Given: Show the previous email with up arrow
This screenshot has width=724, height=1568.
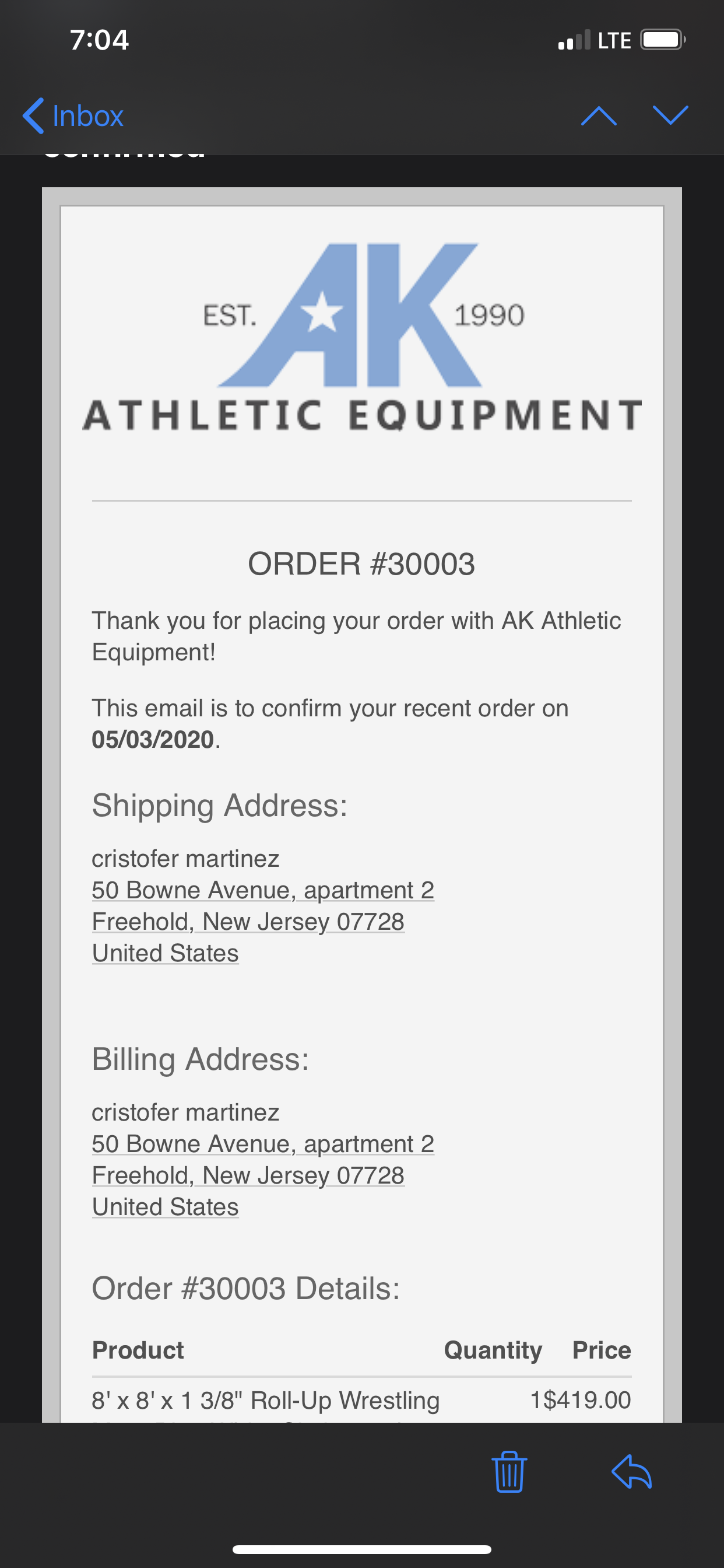Looking at the screenshot, I should click(x=599, y=116).
